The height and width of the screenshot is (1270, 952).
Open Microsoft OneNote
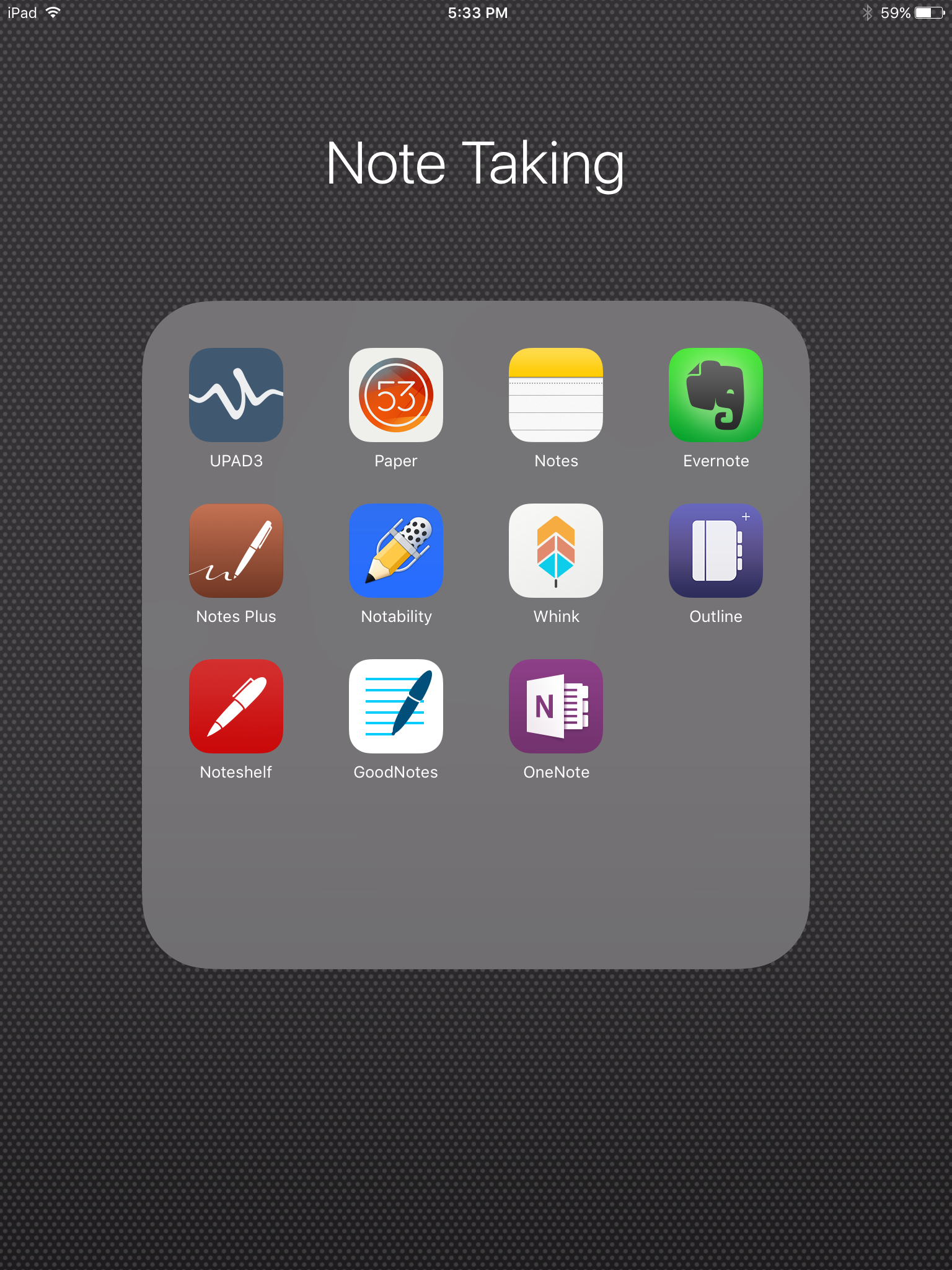556,706
